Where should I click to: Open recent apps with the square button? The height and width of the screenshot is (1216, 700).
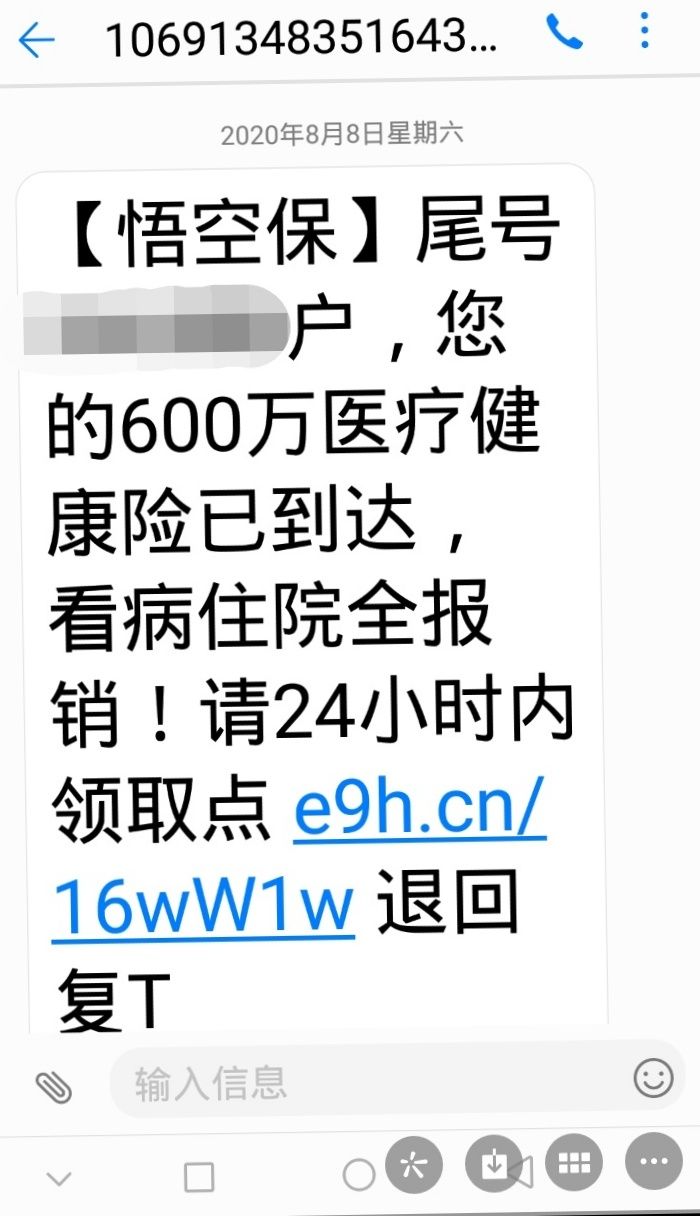coord(199,1177)
